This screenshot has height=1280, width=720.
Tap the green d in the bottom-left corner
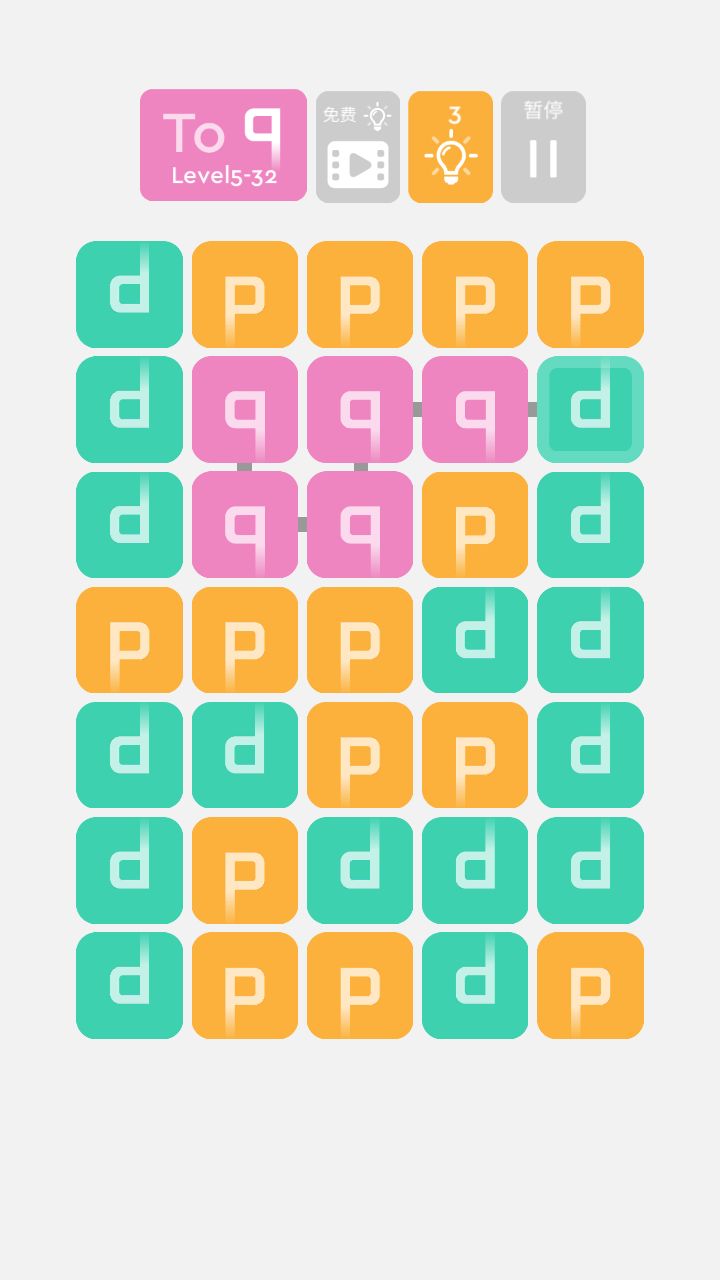129,984
